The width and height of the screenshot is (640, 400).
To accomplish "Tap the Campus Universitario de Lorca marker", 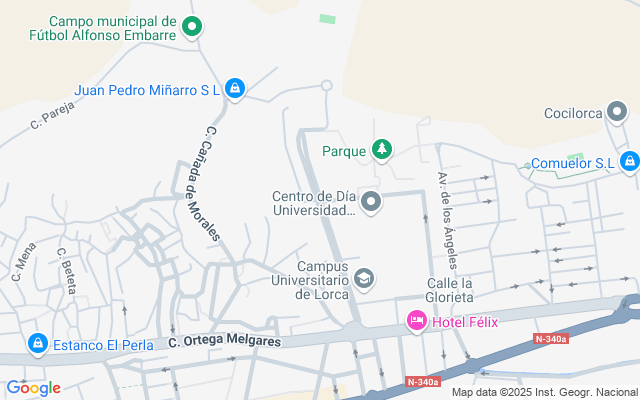I will tap(364, 279).
